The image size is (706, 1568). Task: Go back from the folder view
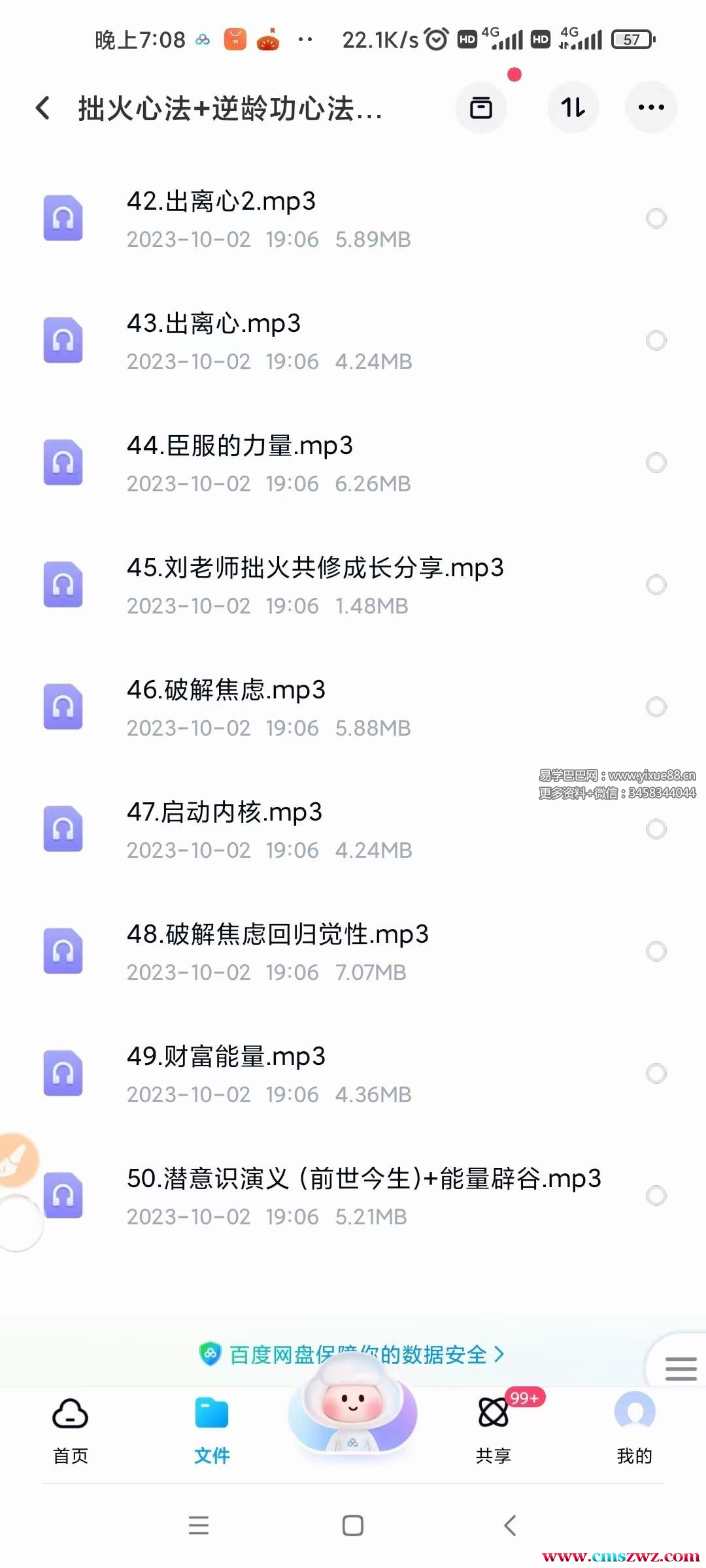click(43, 108)
